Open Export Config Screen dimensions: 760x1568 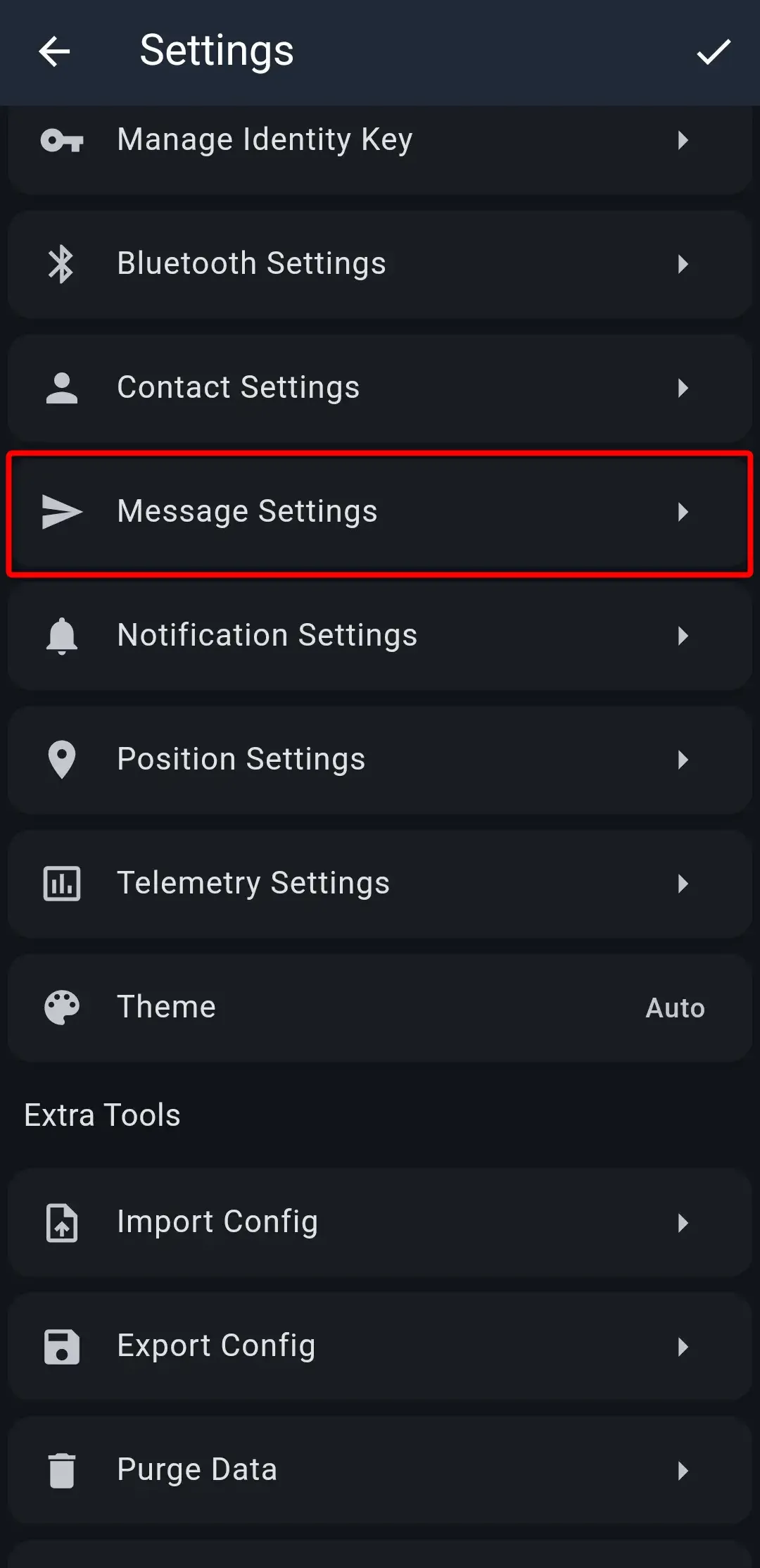pos(380,1346)
